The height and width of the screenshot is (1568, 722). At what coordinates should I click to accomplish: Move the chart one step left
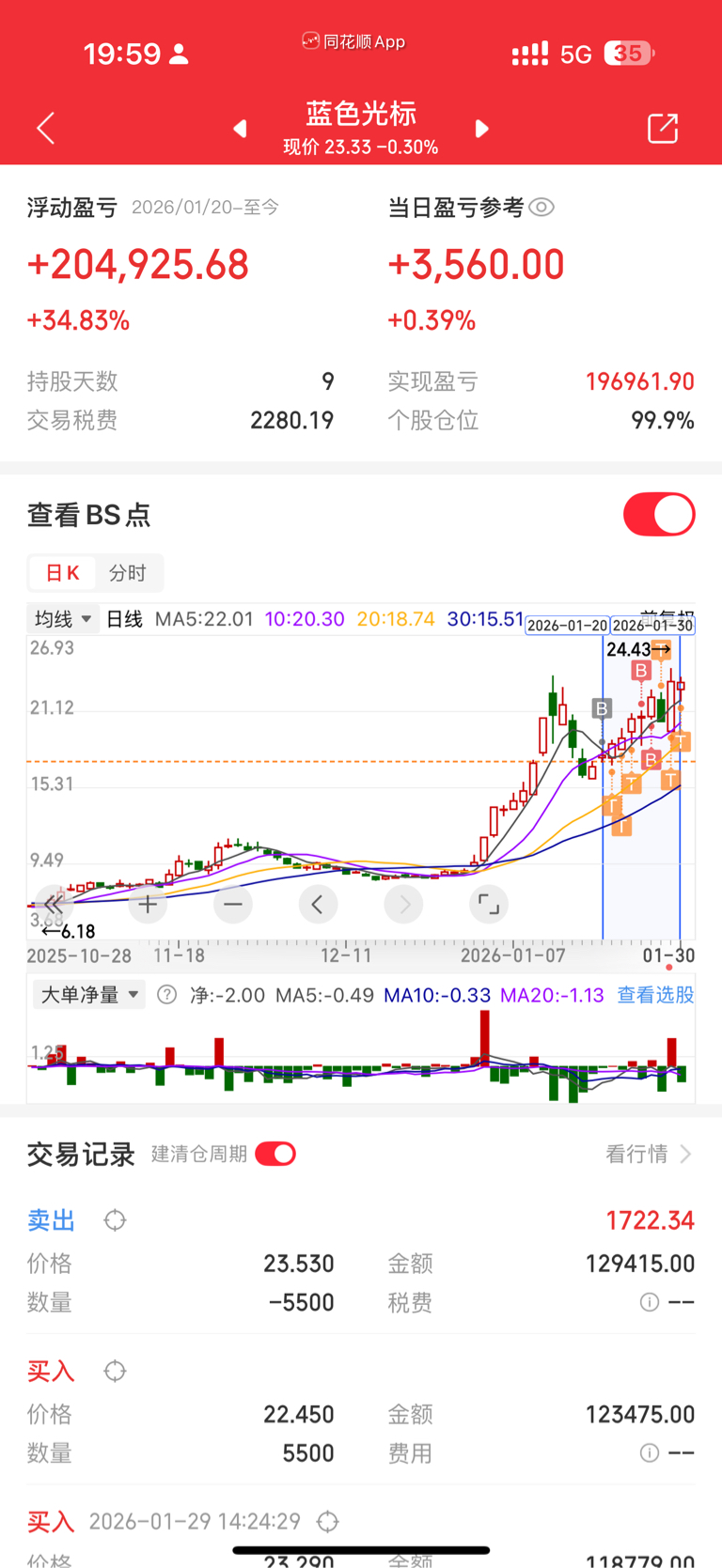click(318, 905)
